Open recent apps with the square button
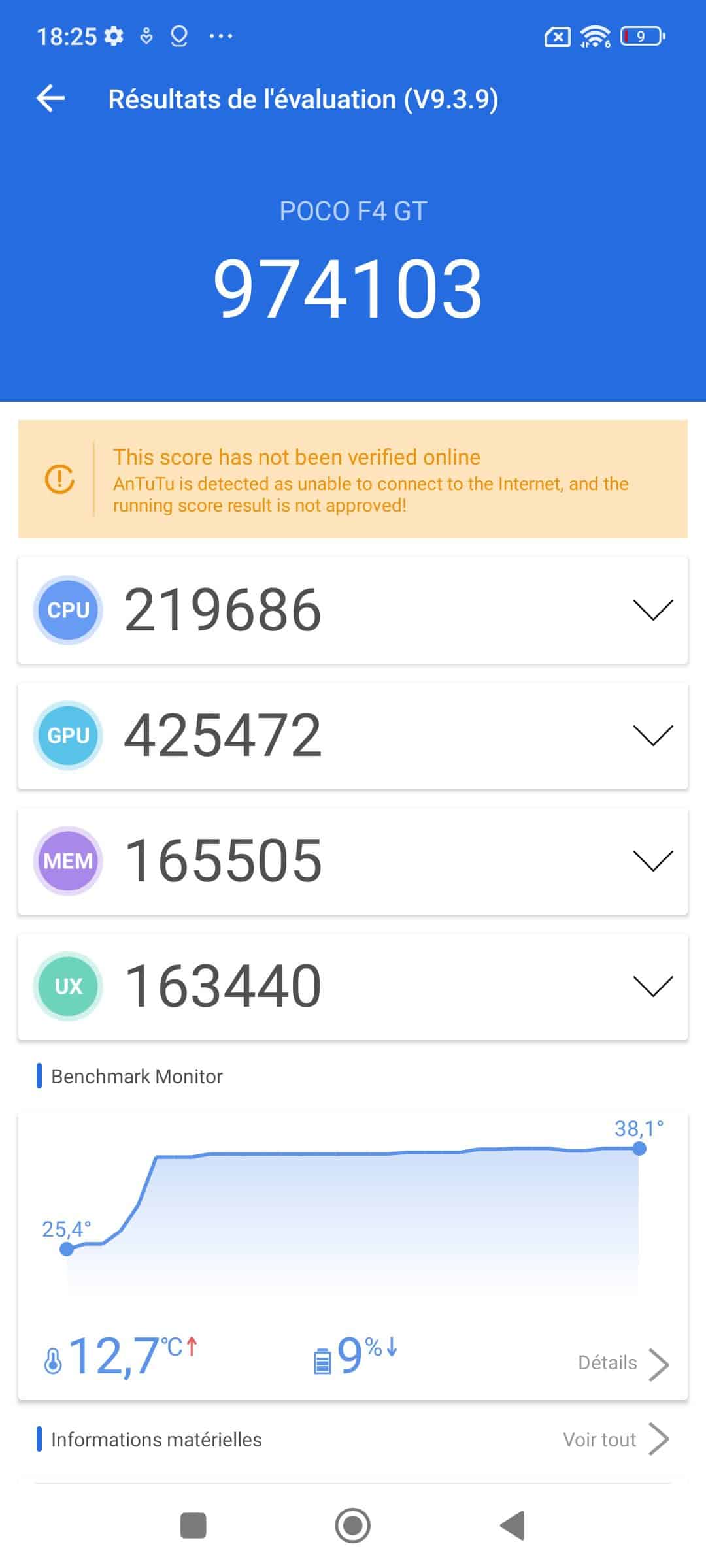The image size is (706, 1568). pyautogui.click(x=193, y=1526)
